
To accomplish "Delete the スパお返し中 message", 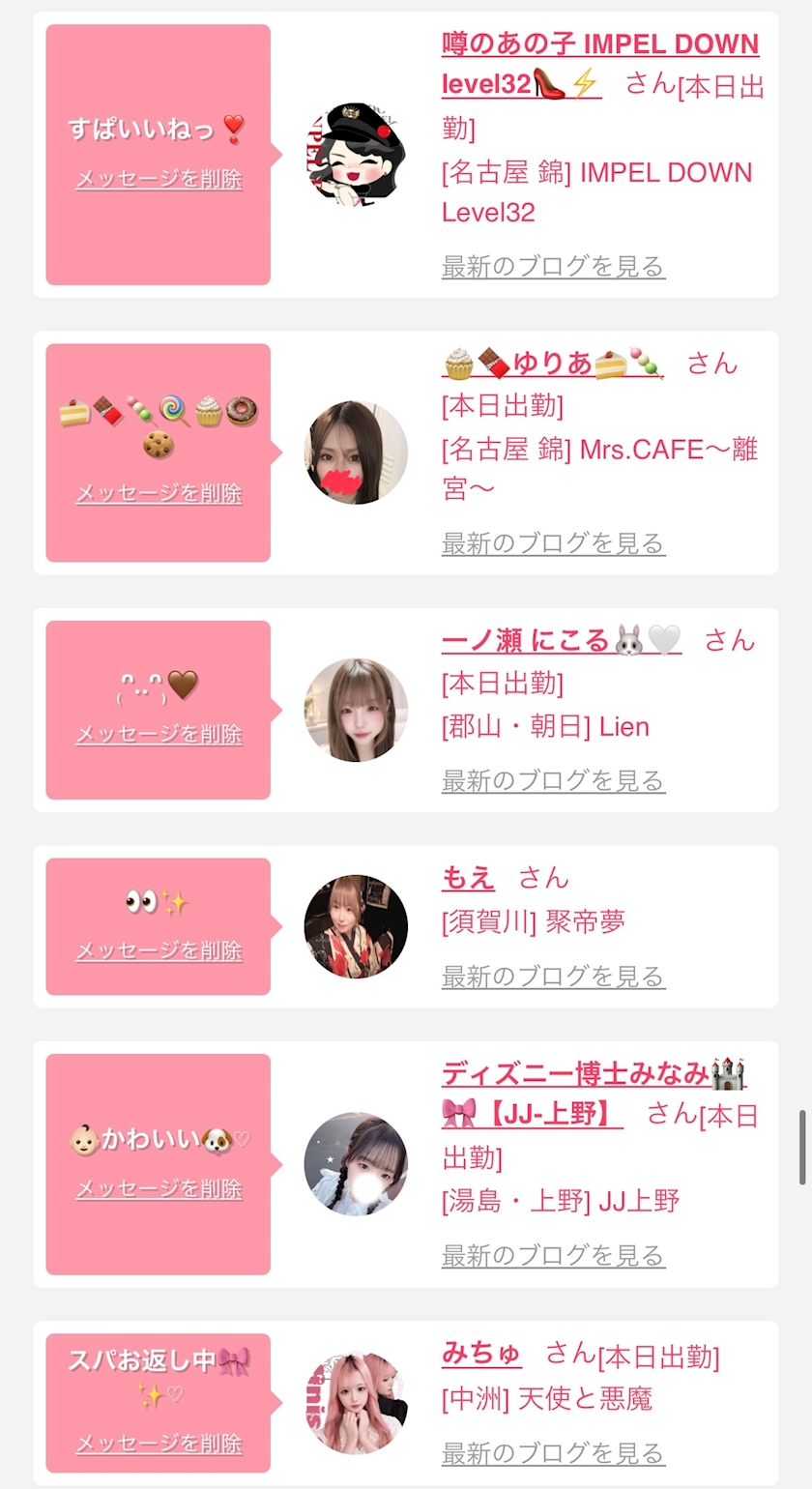I will pos(159,1444).
